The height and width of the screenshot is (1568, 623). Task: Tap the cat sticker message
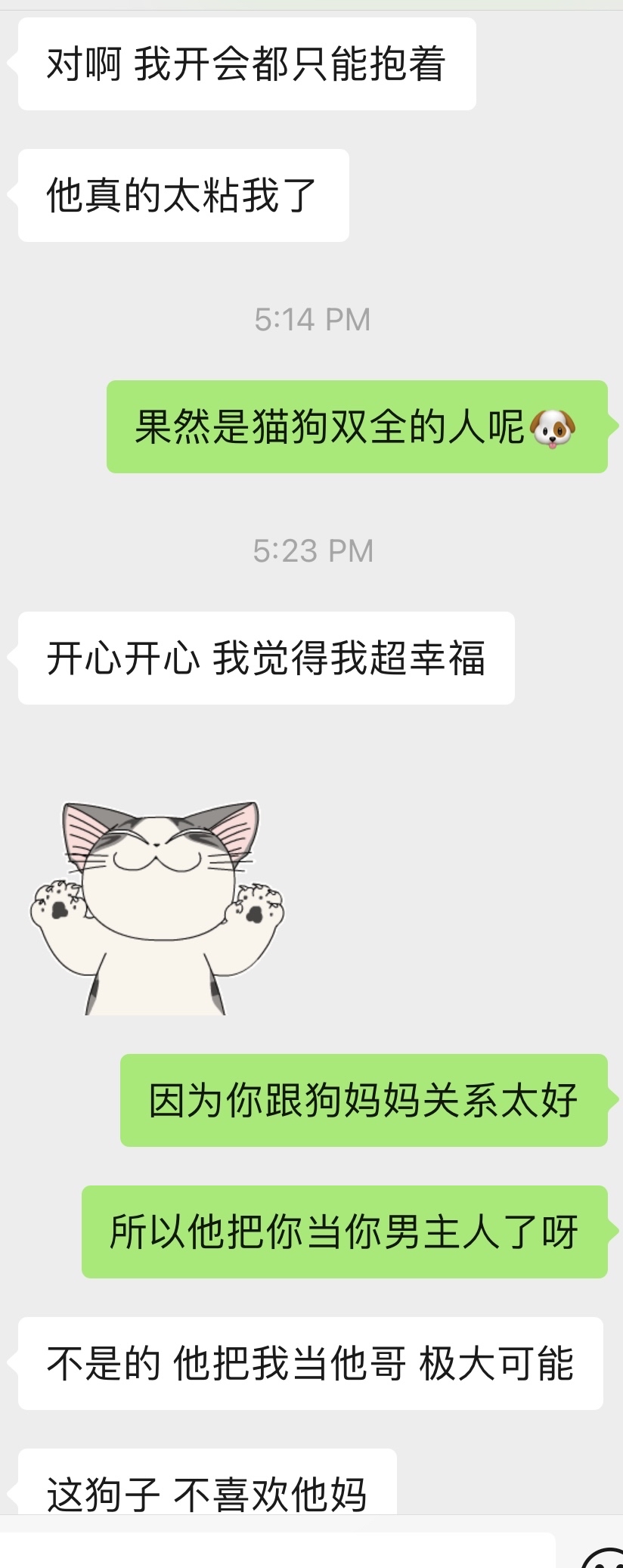157,907
